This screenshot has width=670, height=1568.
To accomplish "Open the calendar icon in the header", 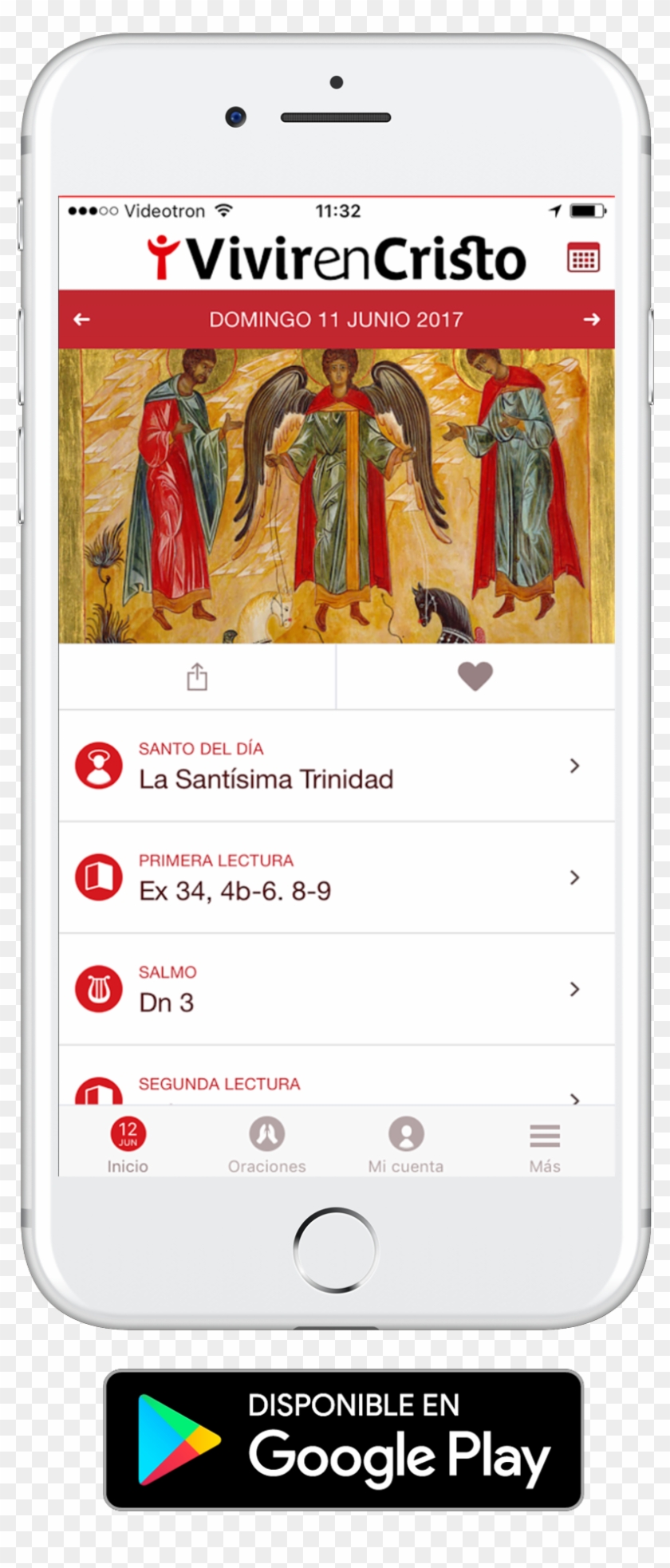I will tap(583, 258).
